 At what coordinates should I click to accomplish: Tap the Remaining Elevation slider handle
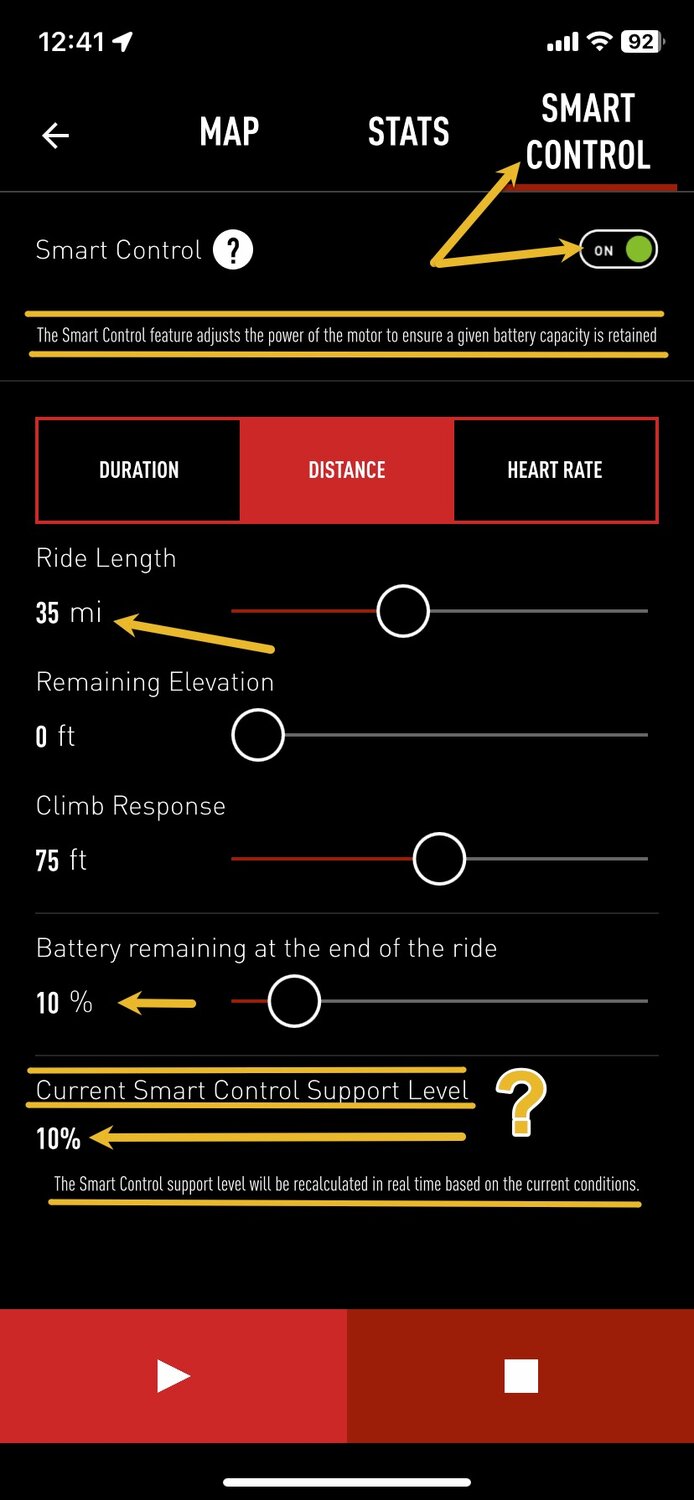point(258,735)
